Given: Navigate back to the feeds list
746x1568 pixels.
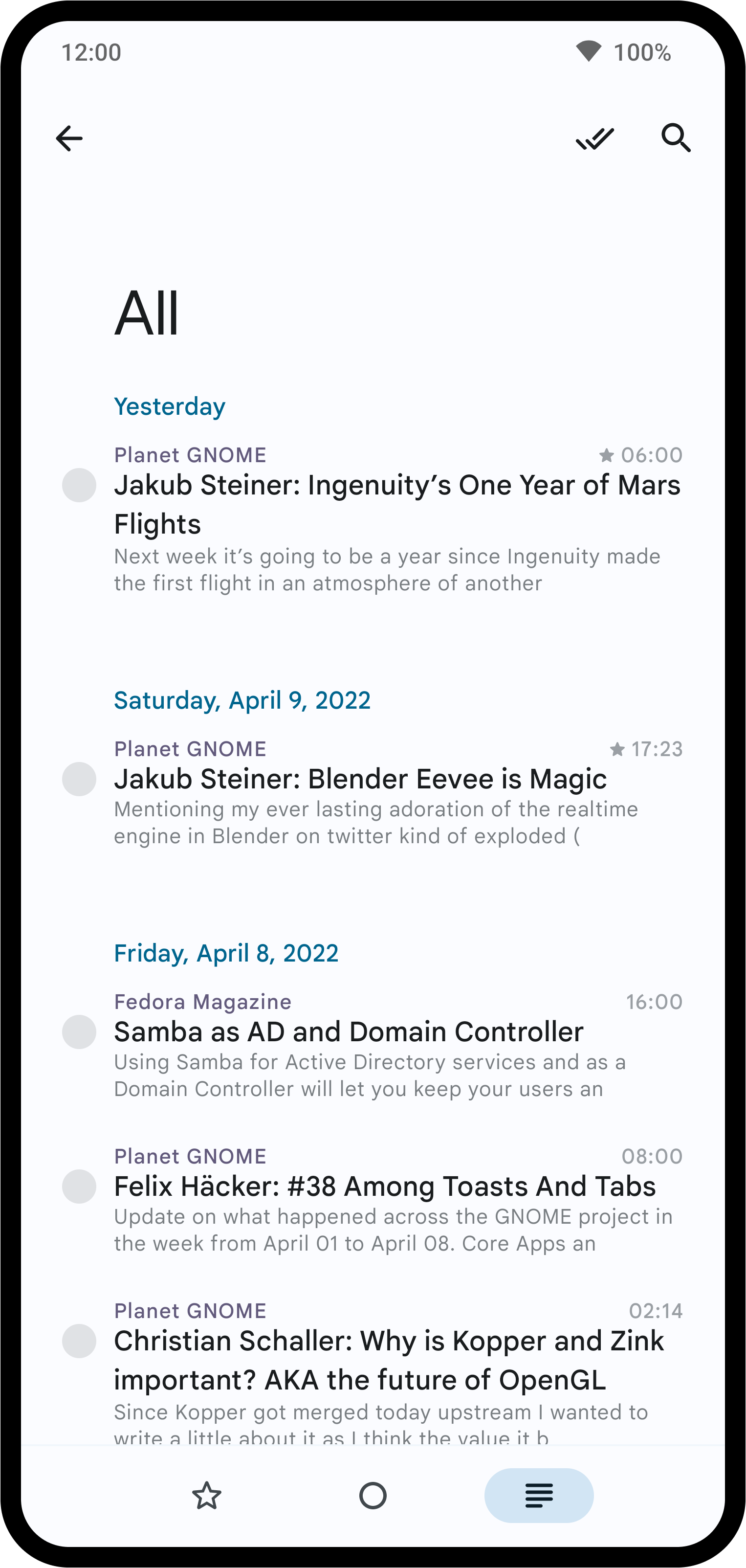Looking at the screenshot, I should 69,138.
